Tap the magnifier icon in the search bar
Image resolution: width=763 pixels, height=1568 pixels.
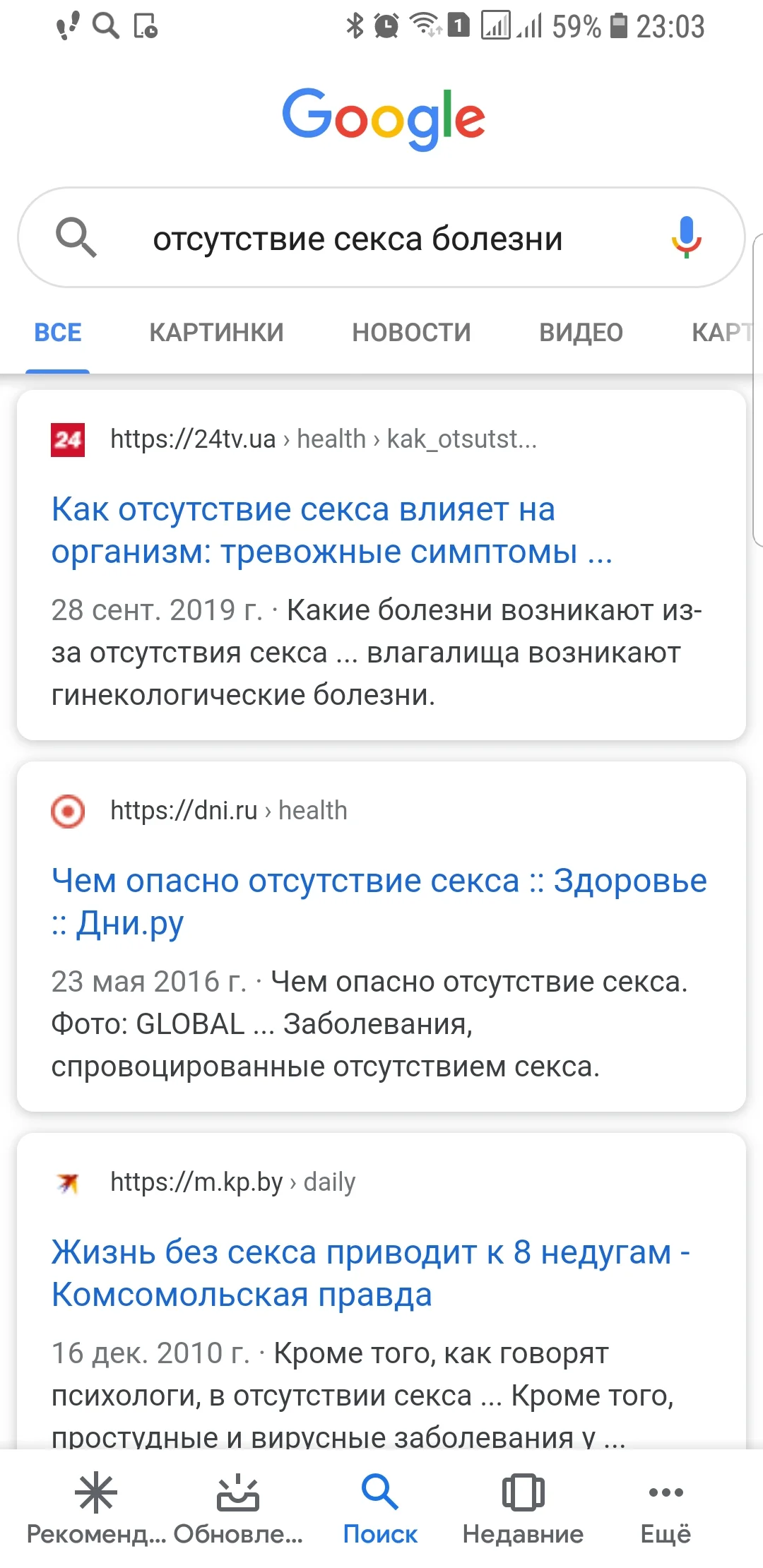tap(76, 237)
